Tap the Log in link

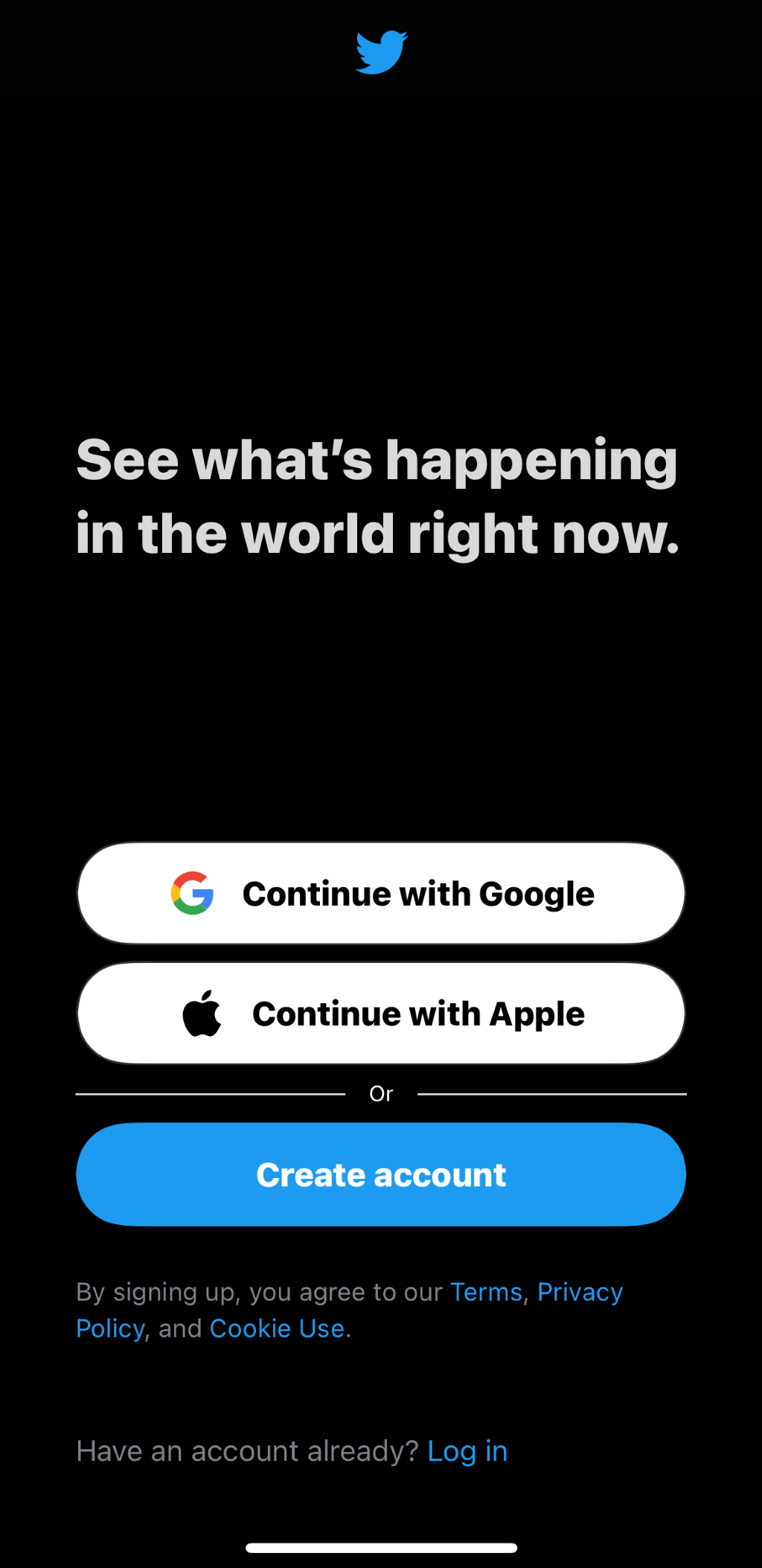pos(467,1451)
